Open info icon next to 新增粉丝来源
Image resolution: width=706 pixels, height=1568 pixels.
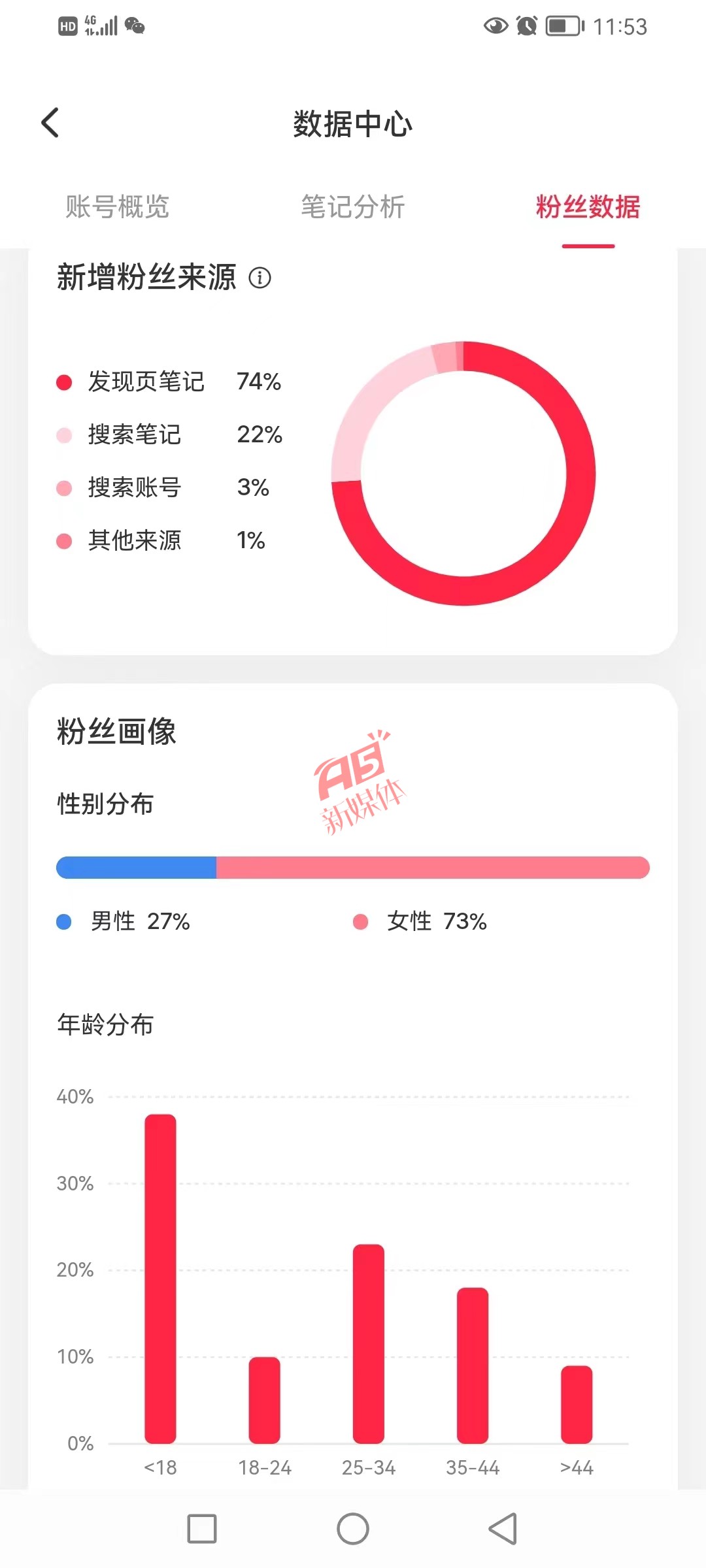pyautogui.click(x=260, y=278)
